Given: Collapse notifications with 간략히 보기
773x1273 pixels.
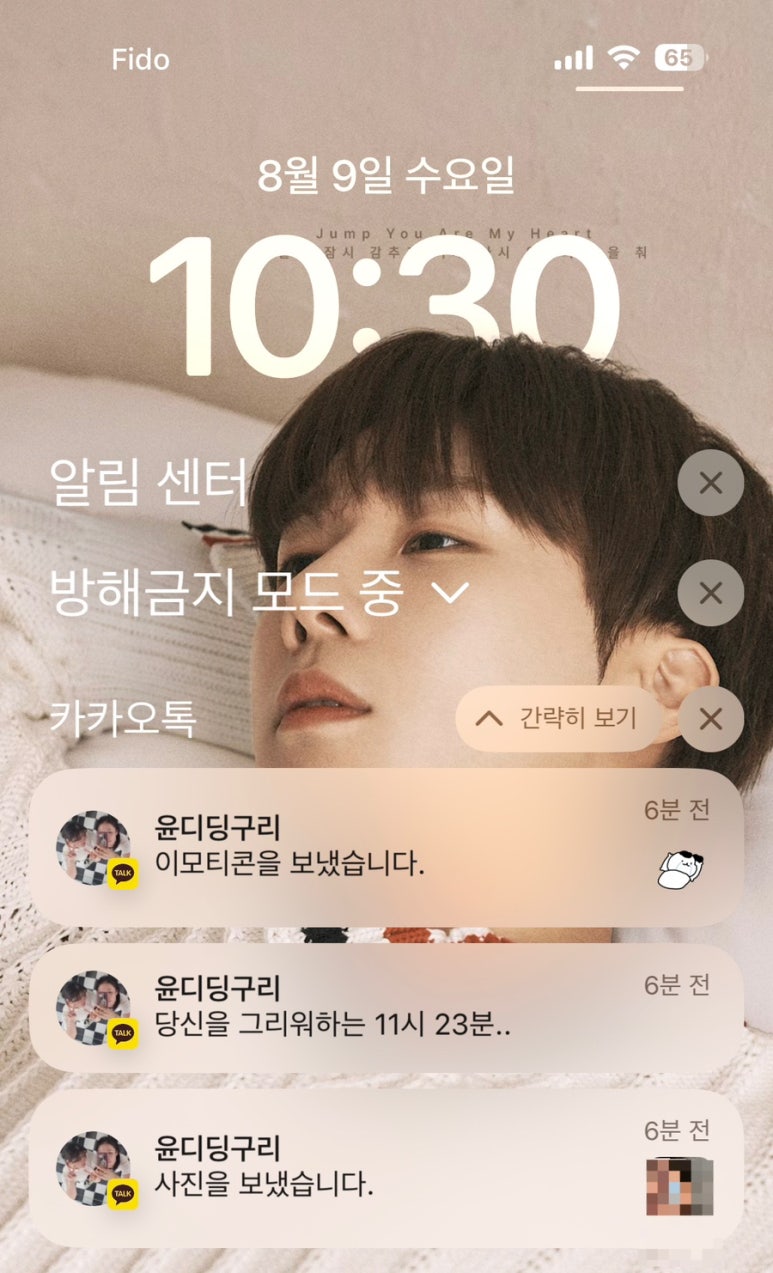Looking at the screenshot, I should (x=558, y=718).
